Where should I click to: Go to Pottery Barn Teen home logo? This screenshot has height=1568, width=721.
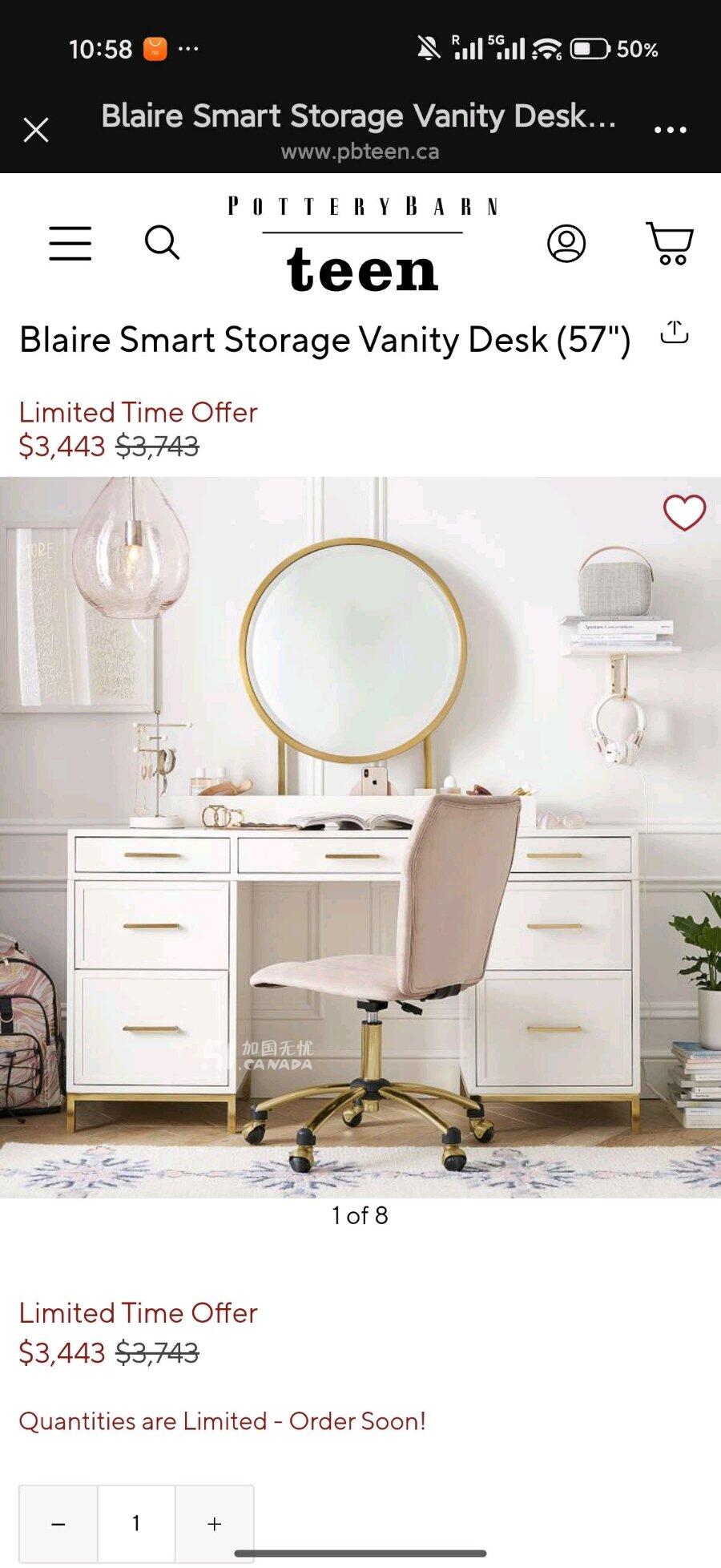coord(363,244)
